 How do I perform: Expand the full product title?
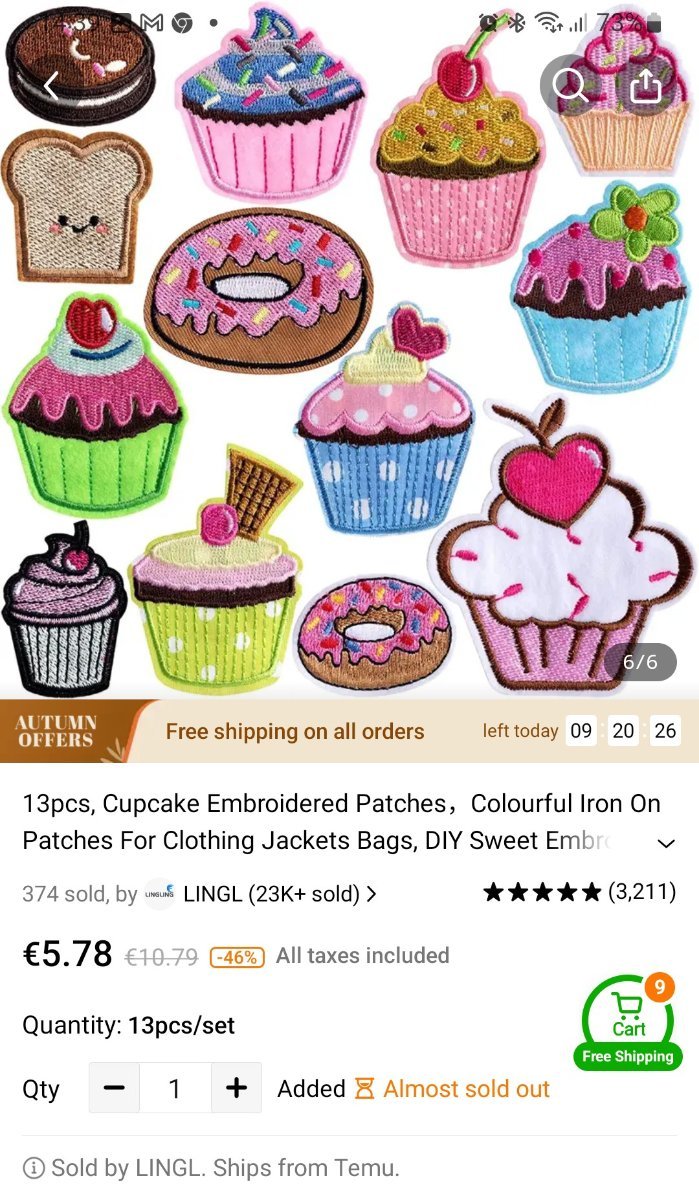[x=665, y=844]
